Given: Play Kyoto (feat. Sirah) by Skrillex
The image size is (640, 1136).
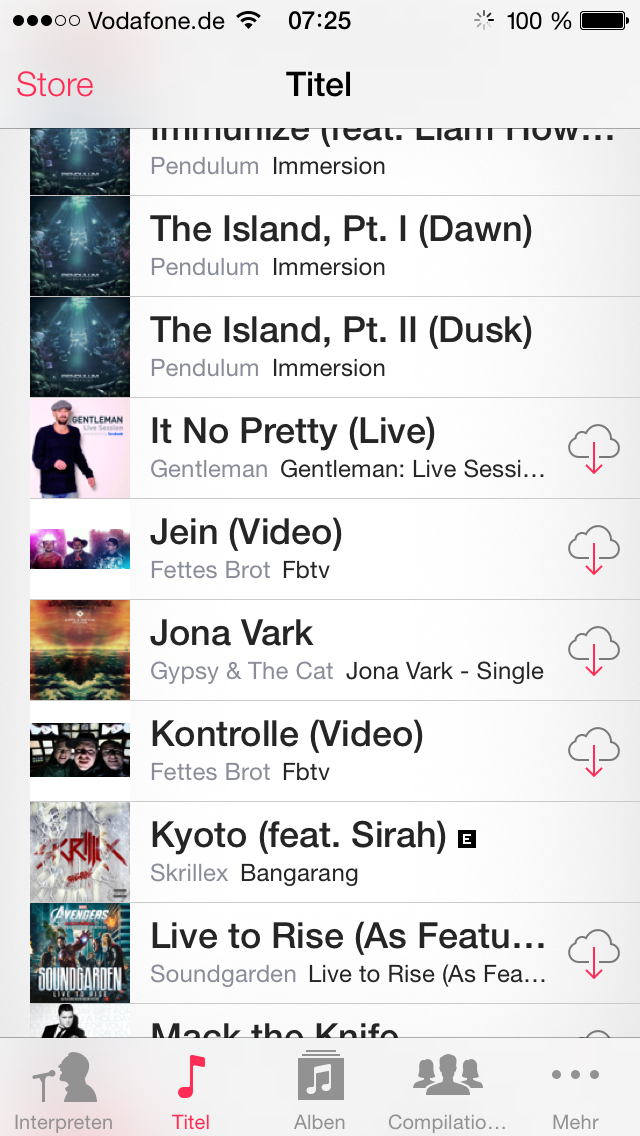Looking at the screenshot, I should click(335, 852).
